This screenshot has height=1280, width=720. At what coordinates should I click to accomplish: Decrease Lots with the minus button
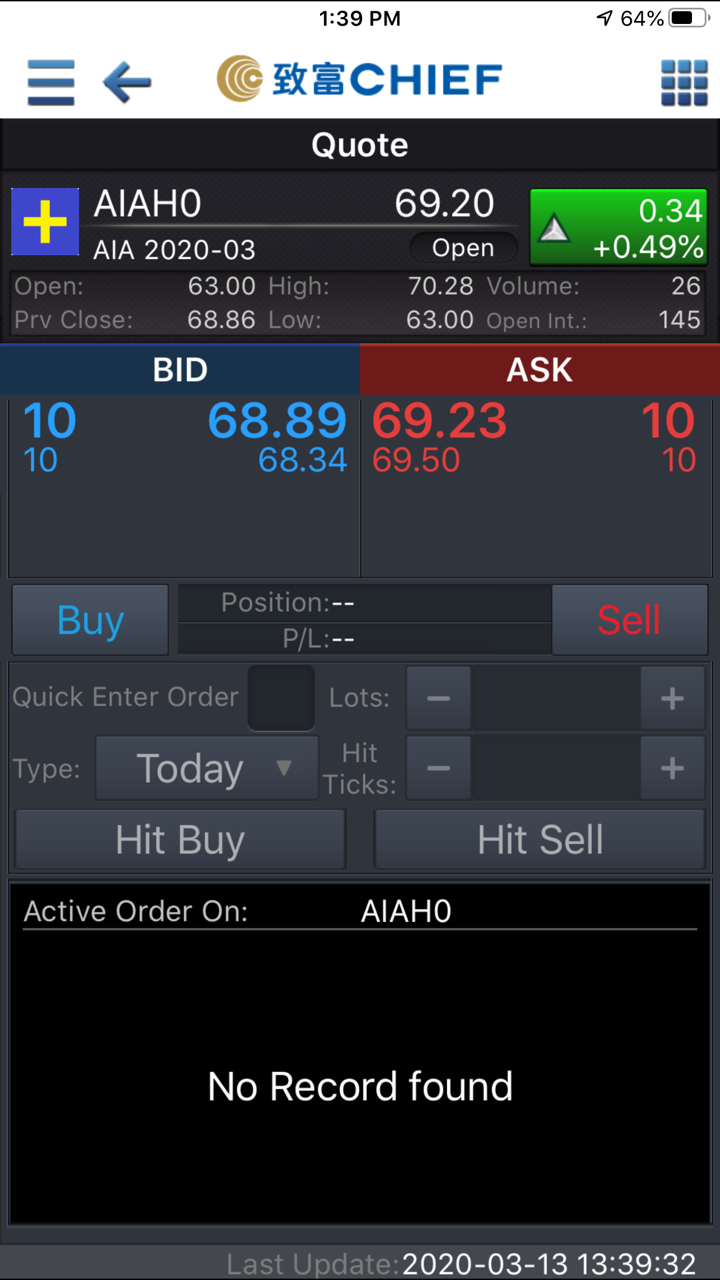click(x=438, y=698)
